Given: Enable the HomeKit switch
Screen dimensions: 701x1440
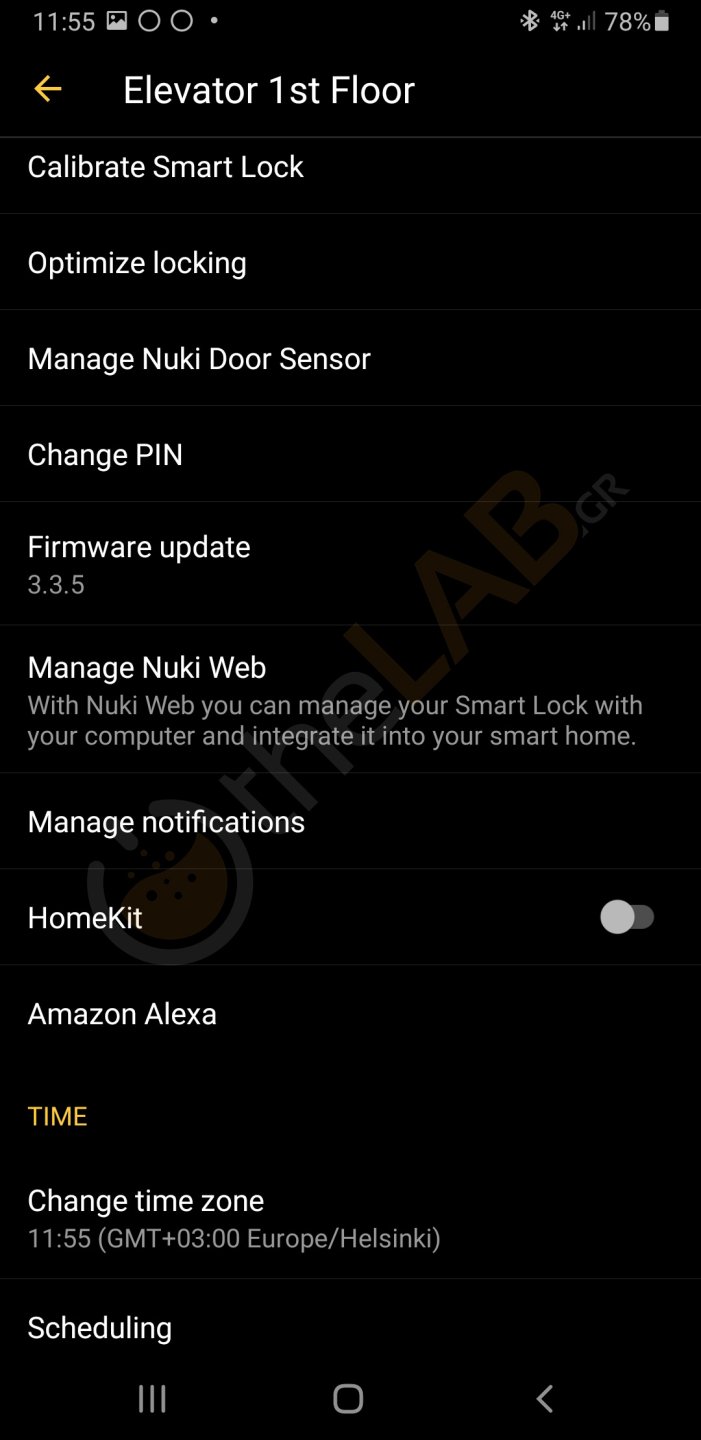Looking at the screenshot, I should (627, 917).
